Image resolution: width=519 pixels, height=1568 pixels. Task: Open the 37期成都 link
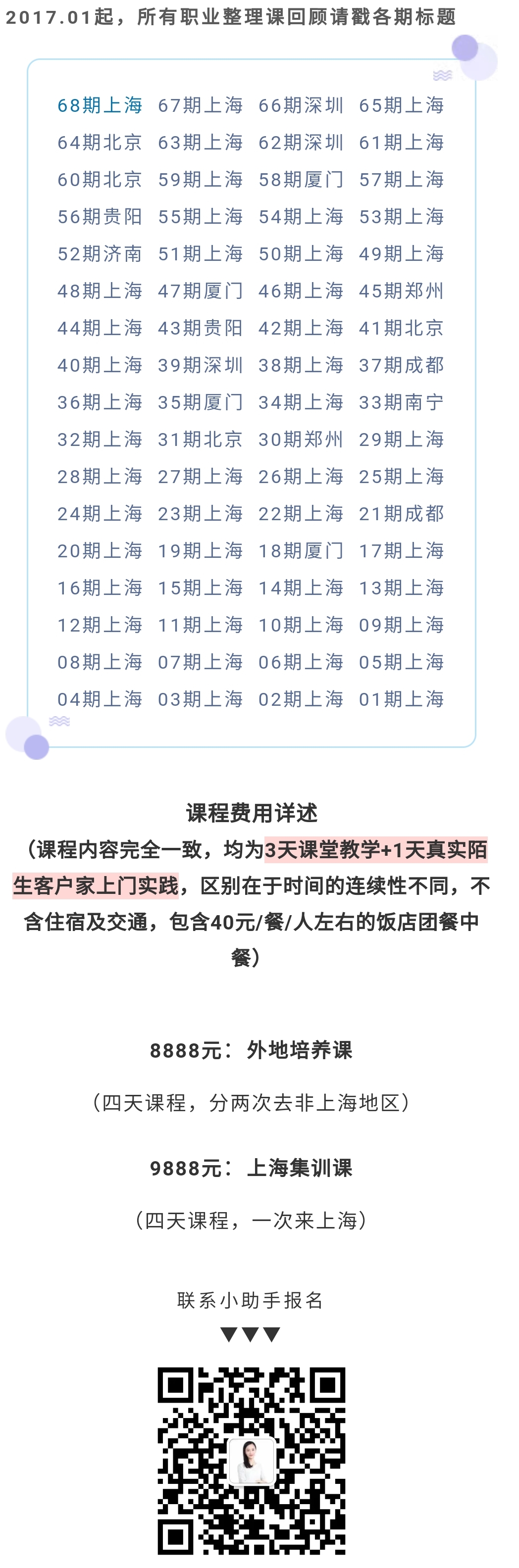[x=402, y=365]
